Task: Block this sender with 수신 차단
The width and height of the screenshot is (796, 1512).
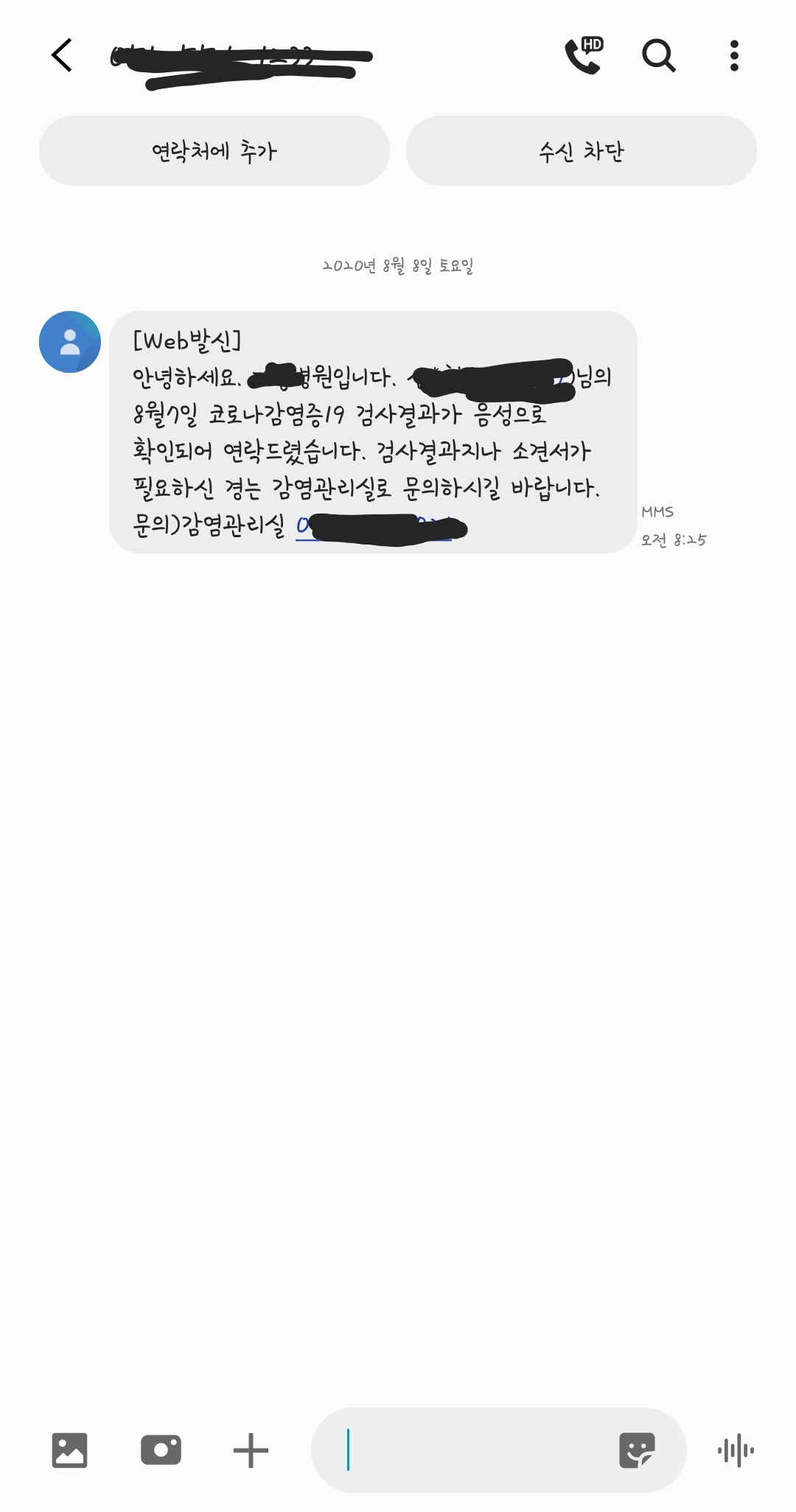Action: coord(581,151)
